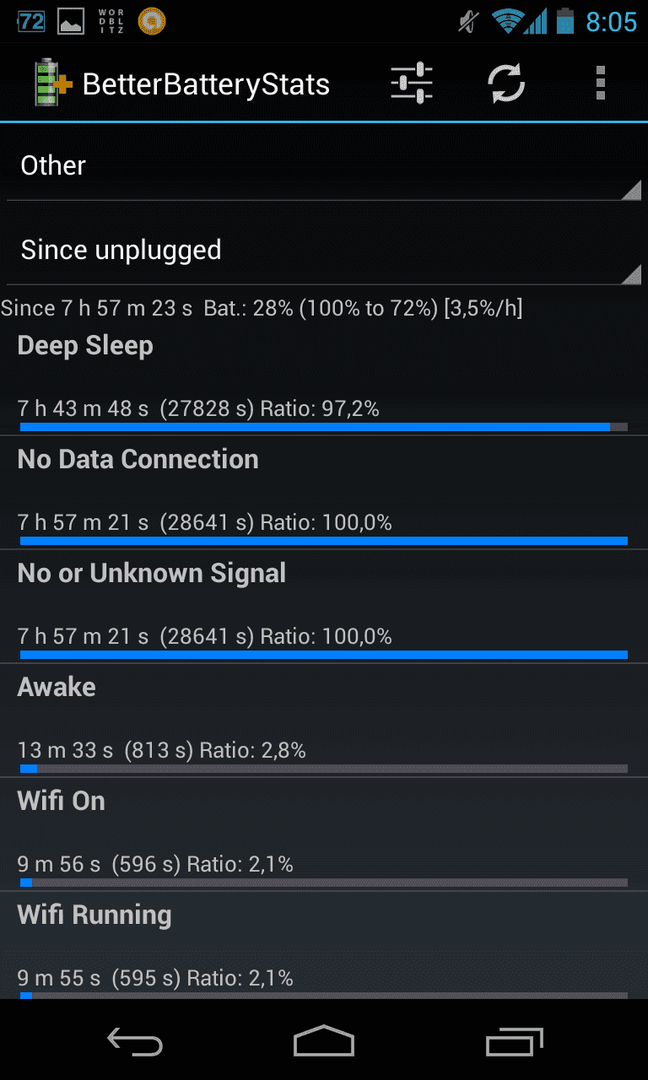Expand the Since unplugged dropdown
The height and width of the screenshot is (1080, 648).
click(324, 251)
